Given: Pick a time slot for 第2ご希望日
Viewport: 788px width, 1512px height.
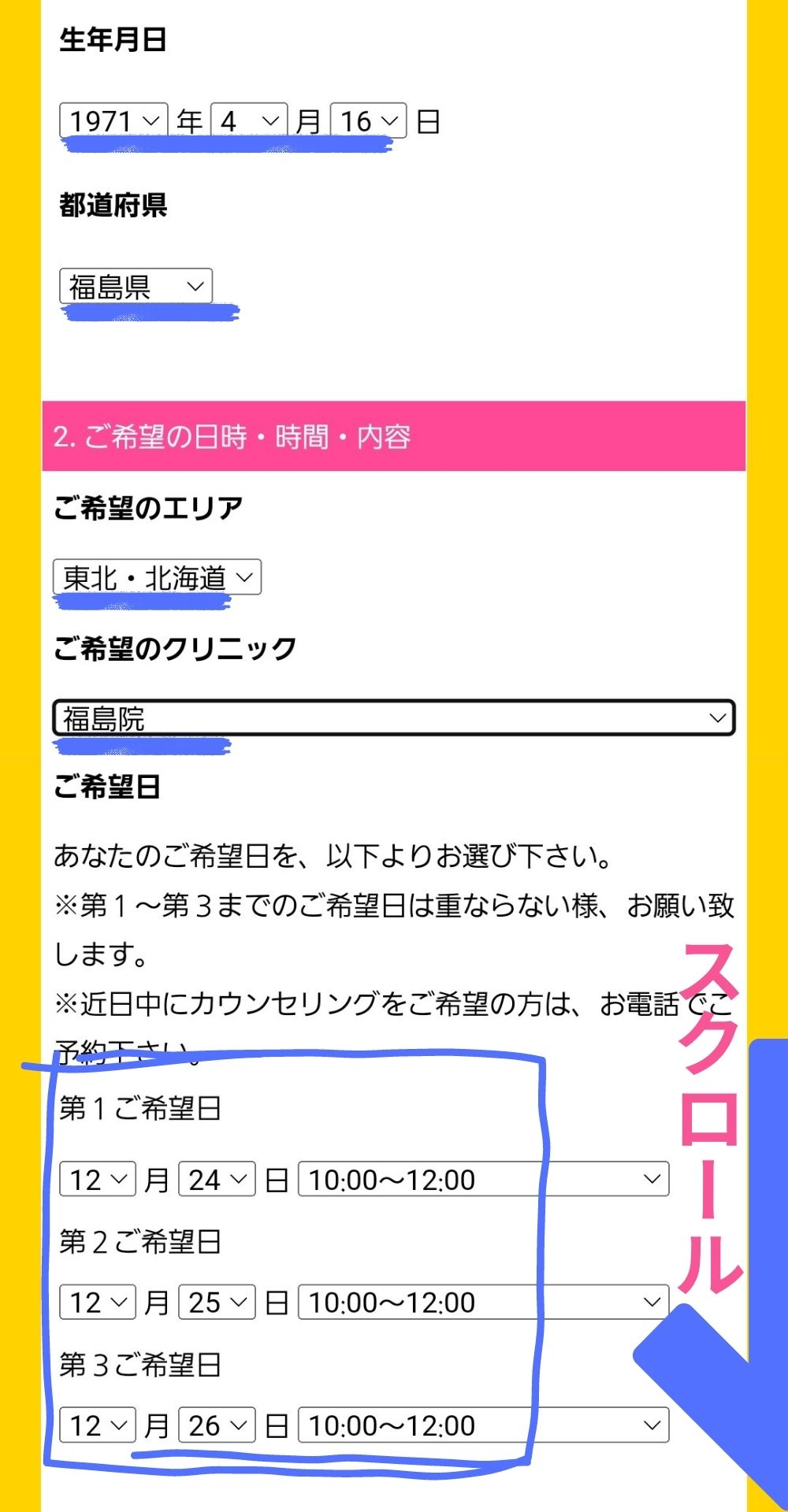Looking at the screenshot, I should pos(483,1302).
